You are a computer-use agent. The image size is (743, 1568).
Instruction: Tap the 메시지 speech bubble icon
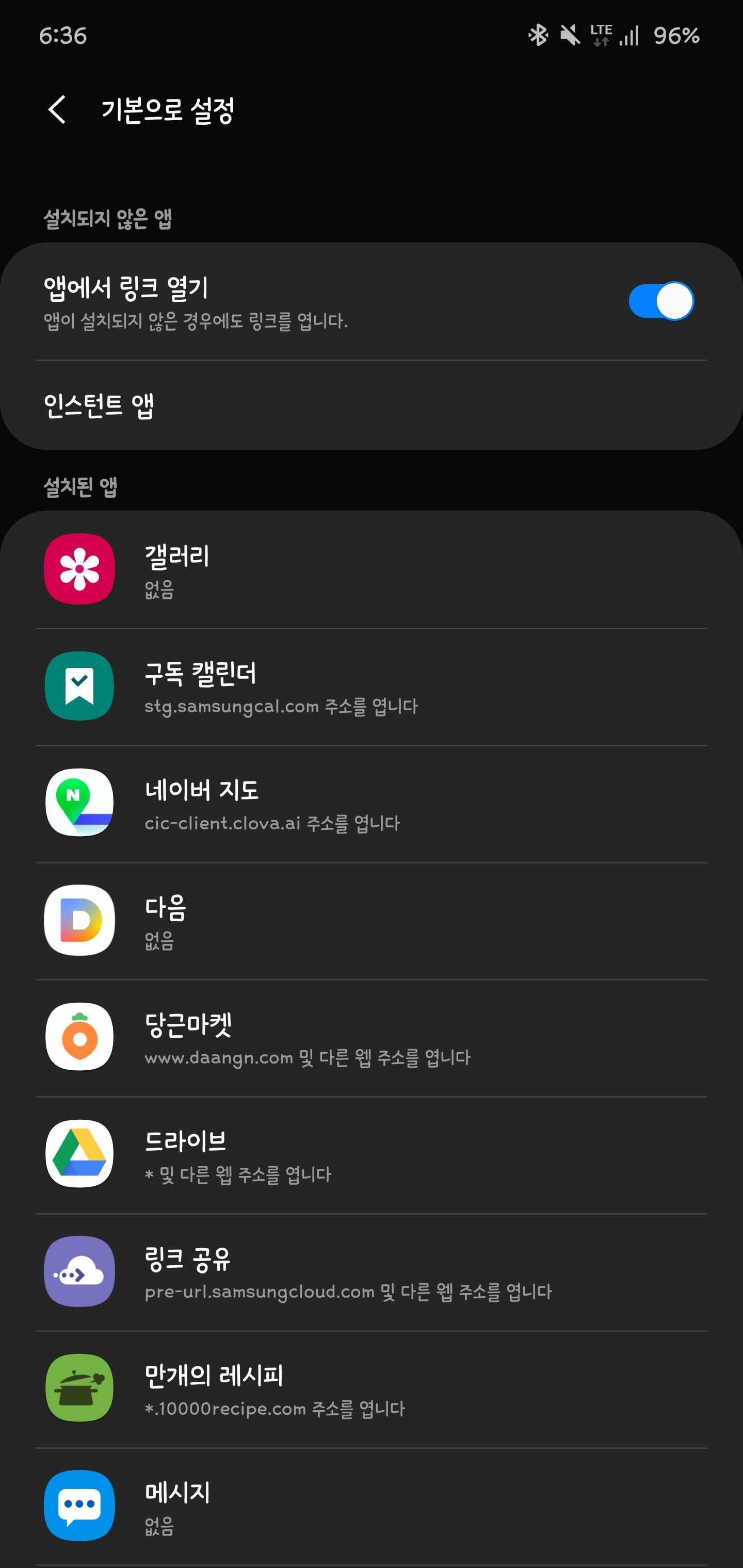coord(79,1502)
